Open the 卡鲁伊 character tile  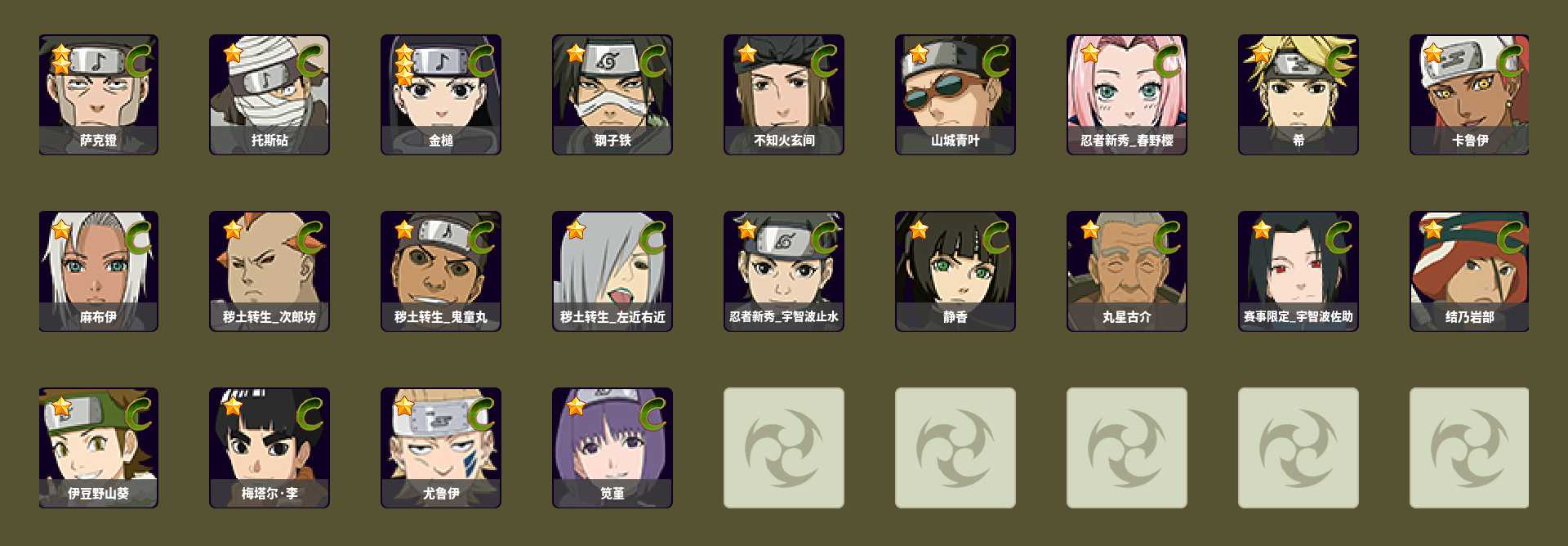pyautogui.click(x=1469, y=94)
